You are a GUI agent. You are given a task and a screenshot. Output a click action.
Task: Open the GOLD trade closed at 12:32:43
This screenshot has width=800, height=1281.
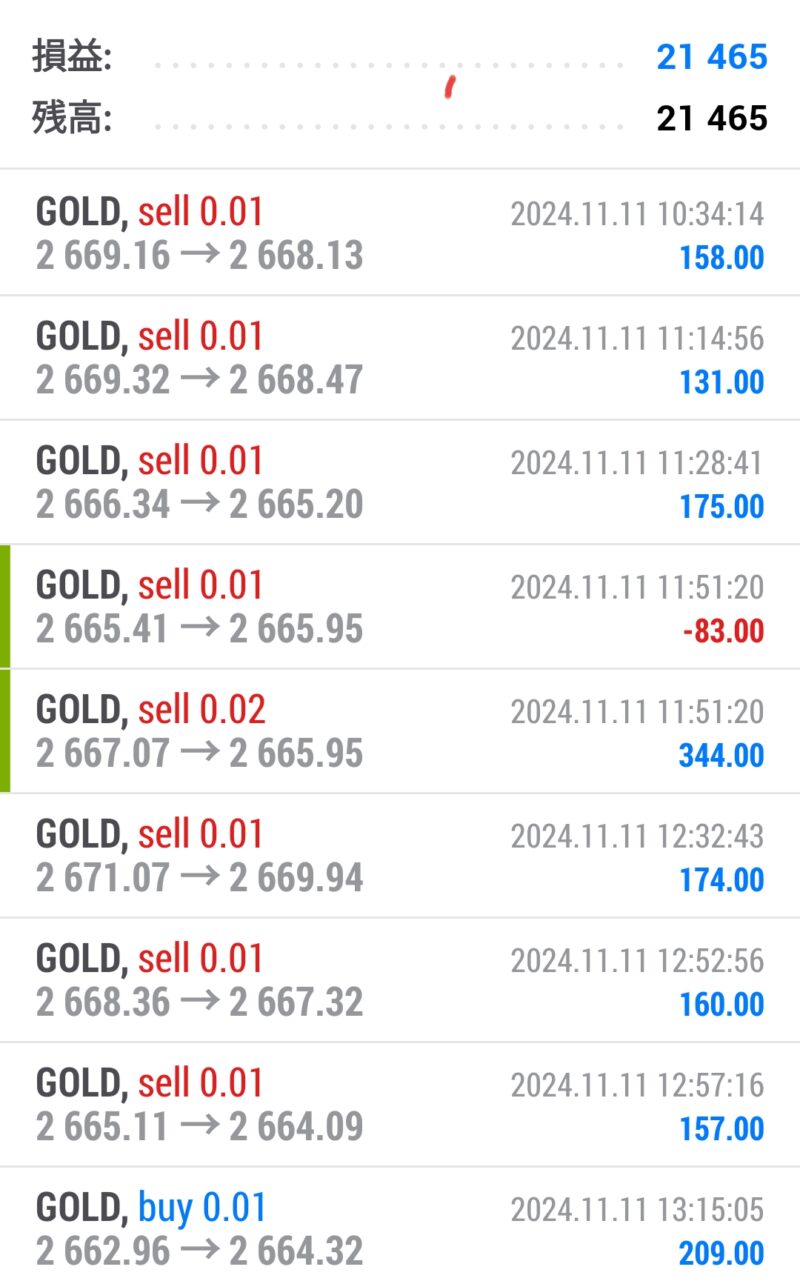click(400, 856)
